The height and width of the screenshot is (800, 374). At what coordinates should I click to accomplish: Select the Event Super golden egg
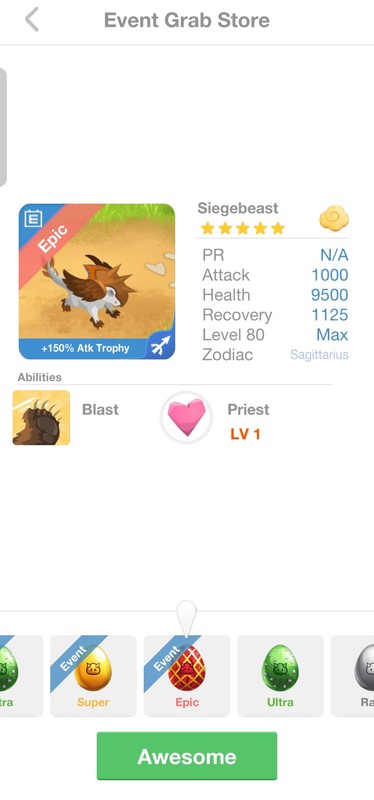pyautogui.click(x=93, y=676)
